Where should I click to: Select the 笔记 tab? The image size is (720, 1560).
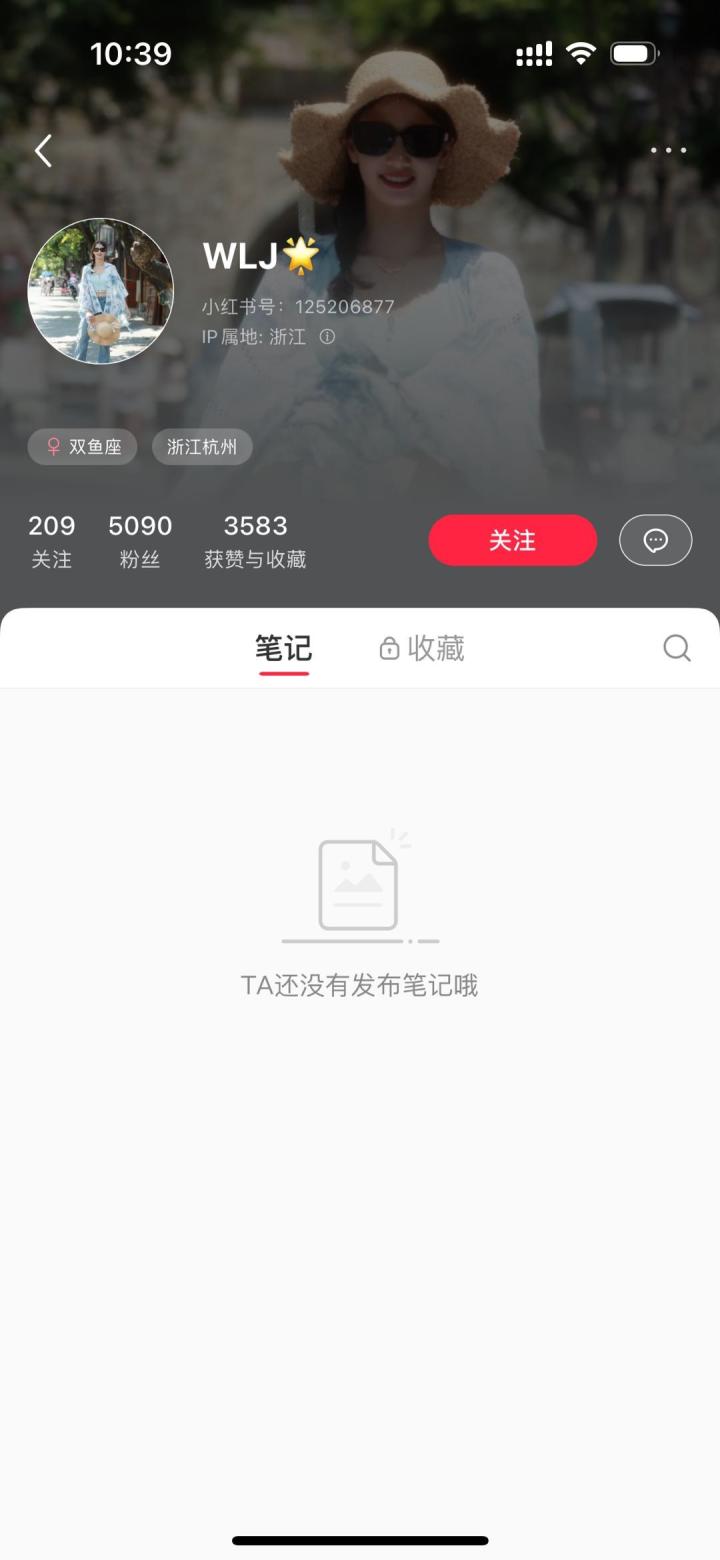[x=283, y=649]
